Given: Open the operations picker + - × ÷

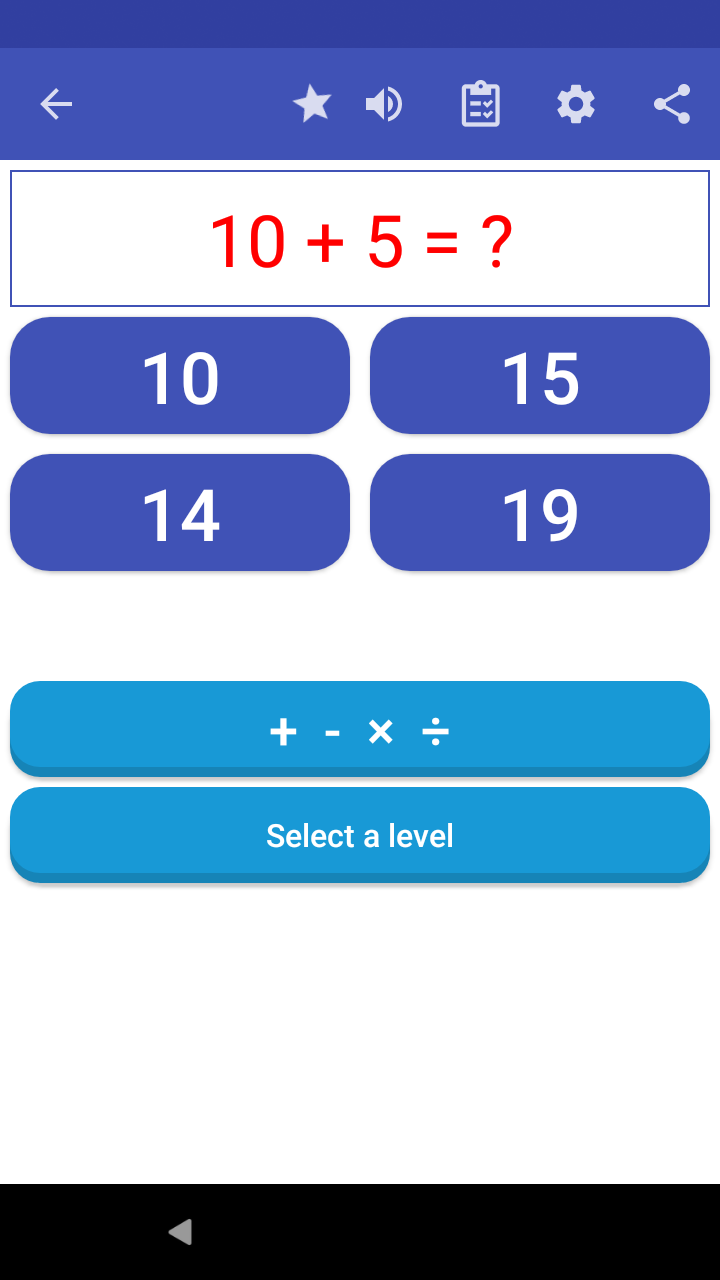Looking at the screenshot, I should click(x=360, y=728).
